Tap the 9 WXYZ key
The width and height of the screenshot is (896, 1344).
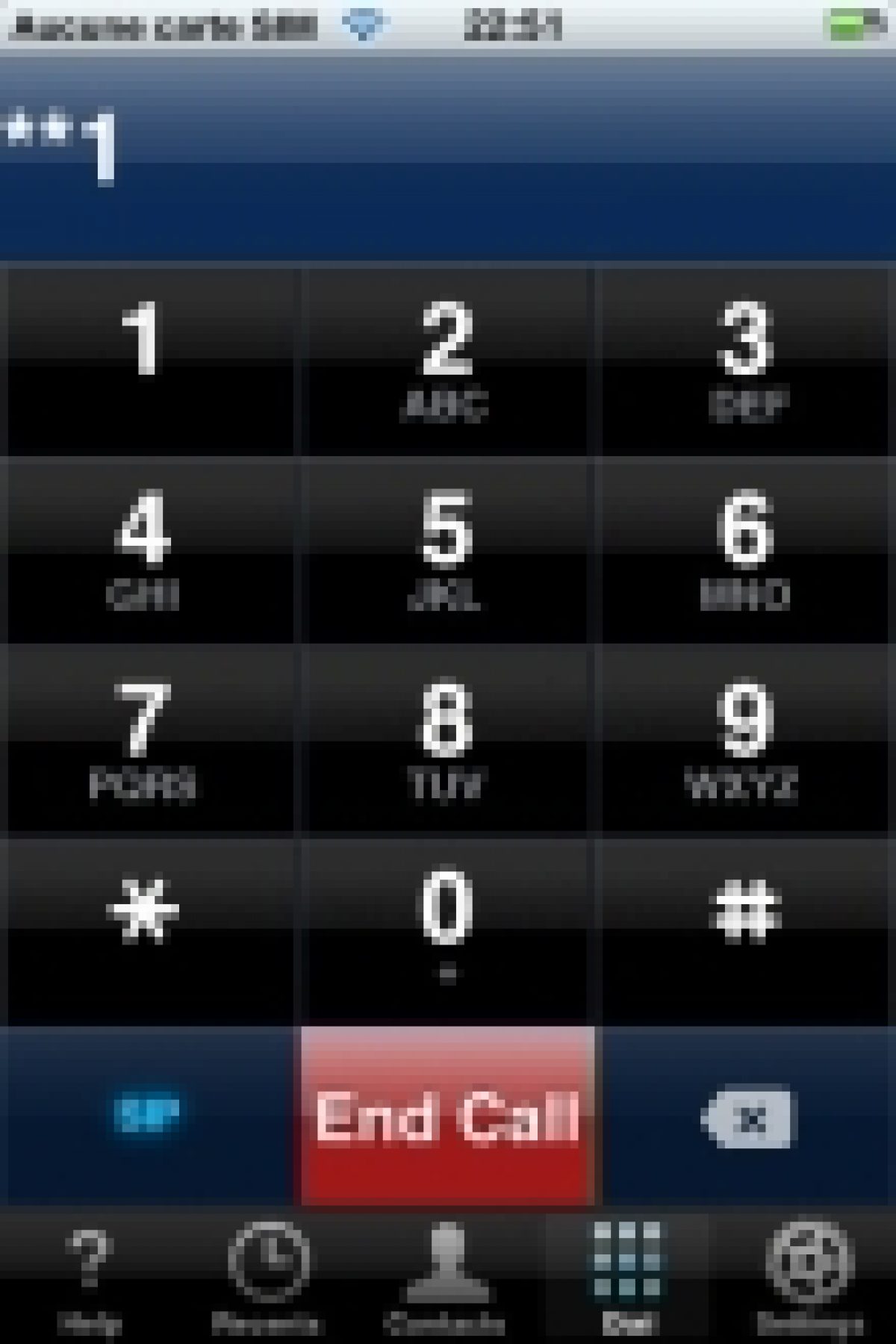coord(747,739)
